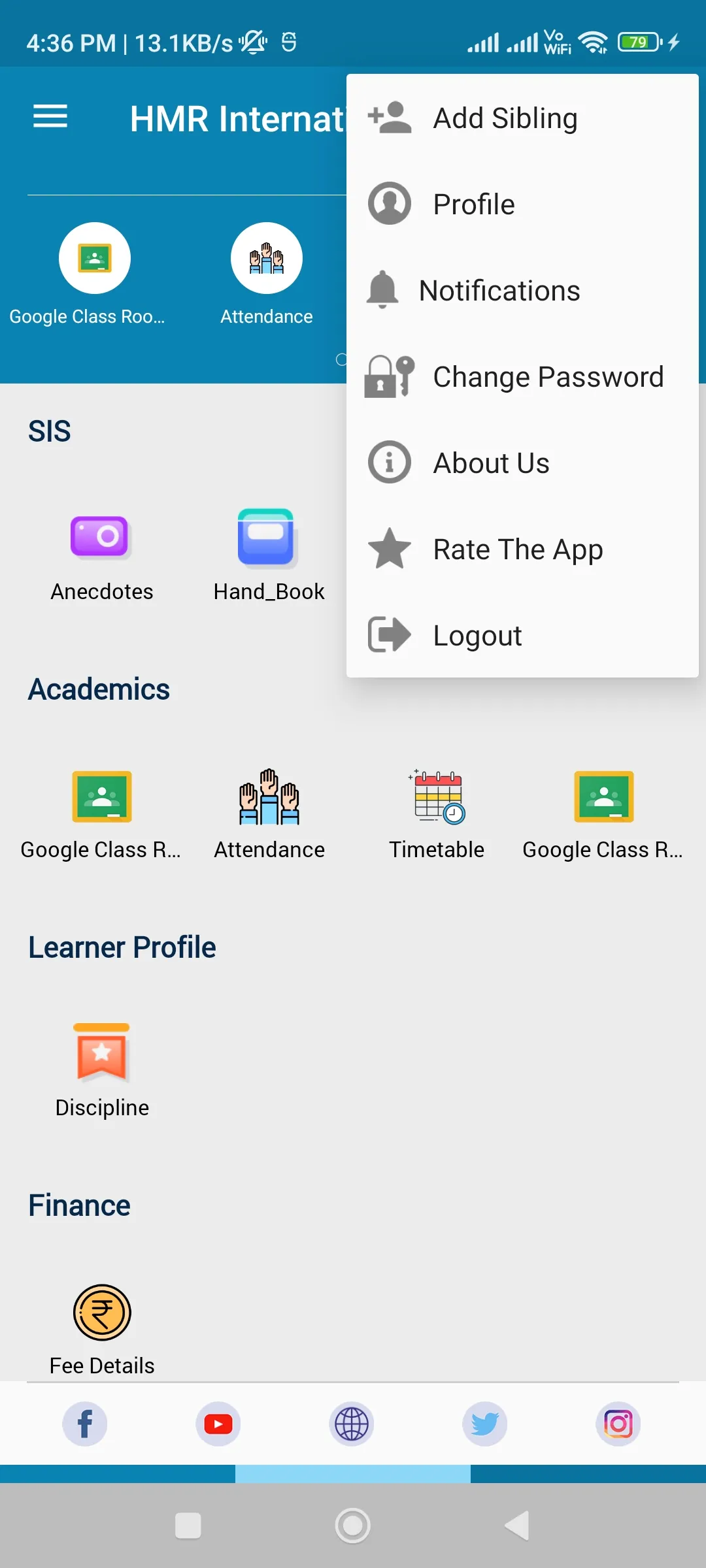The image size is (706, 1568).
Task: Open the navigation drawer hamburger menu
Action: pos(50,117)
